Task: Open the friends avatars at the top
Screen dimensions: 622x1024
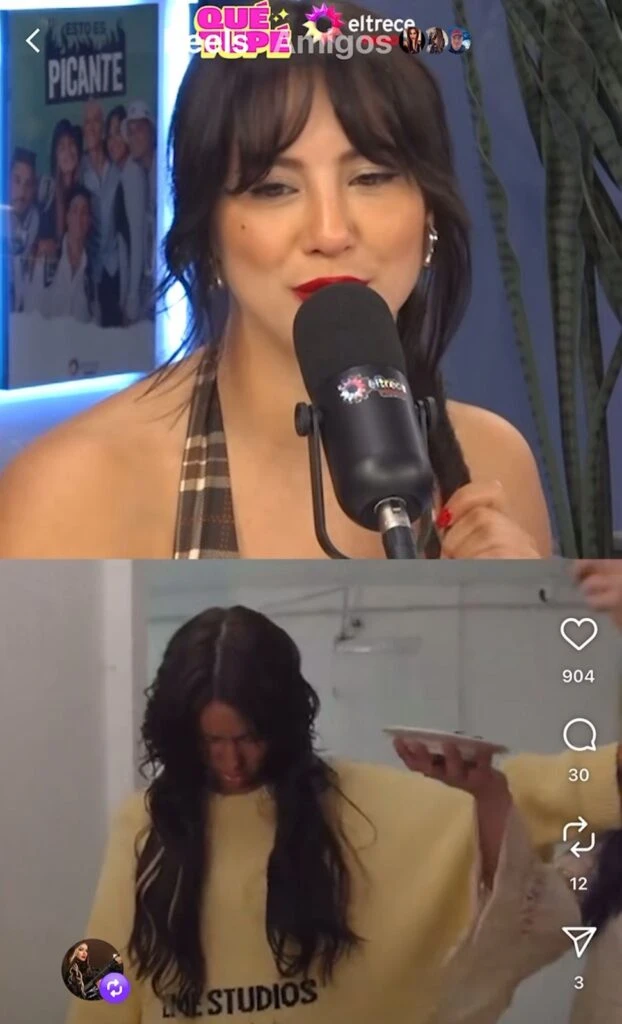Action: tap(435, 41)
